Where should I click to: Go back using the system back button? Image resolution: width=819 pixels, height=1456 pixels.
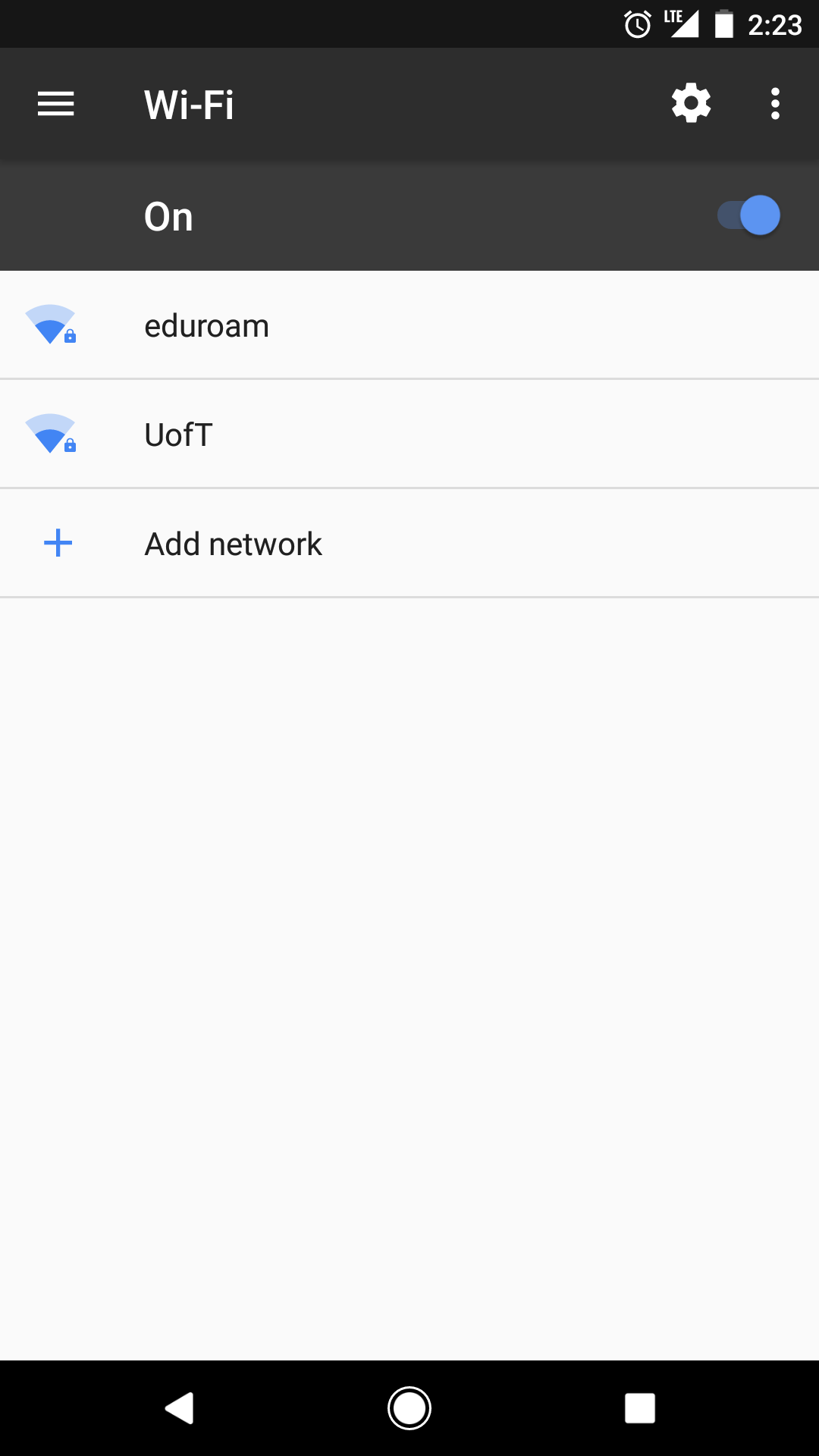click(x=180, y=1408)
